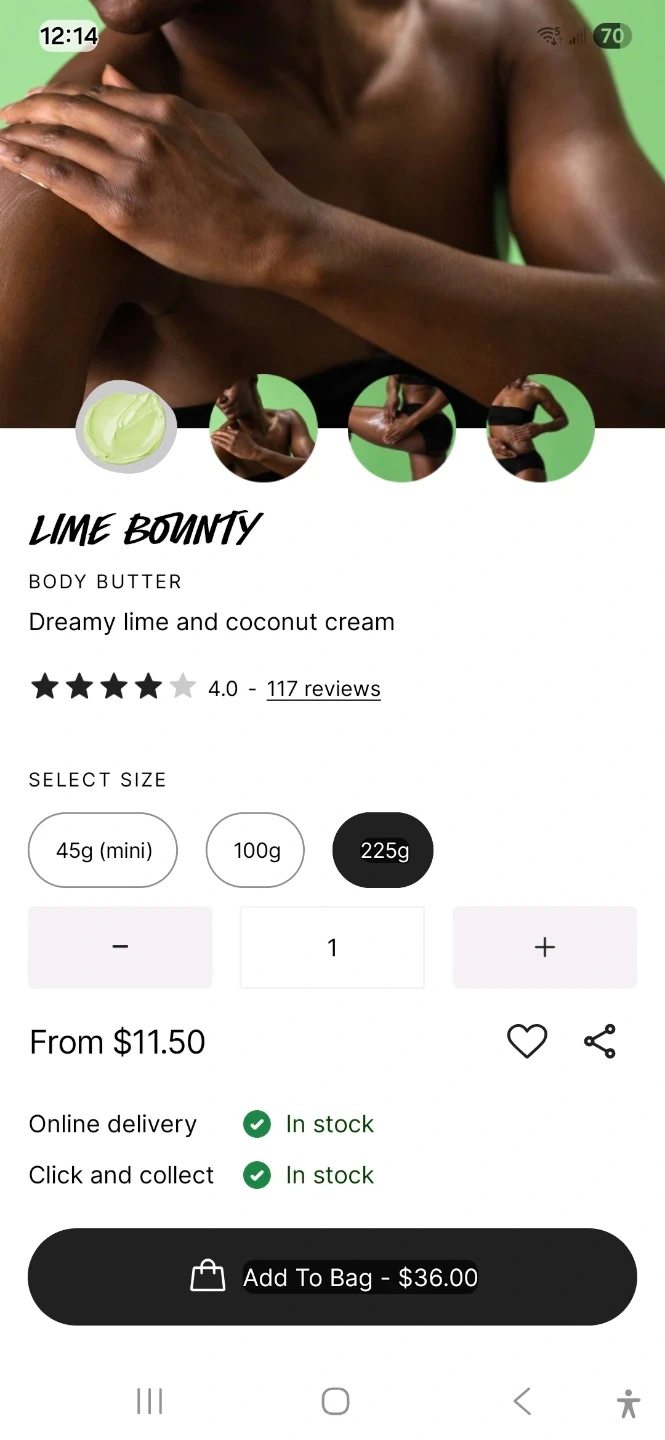This screenshot has width=665, height=1440.
Task: Share this product
Action: click(600, 1041)
